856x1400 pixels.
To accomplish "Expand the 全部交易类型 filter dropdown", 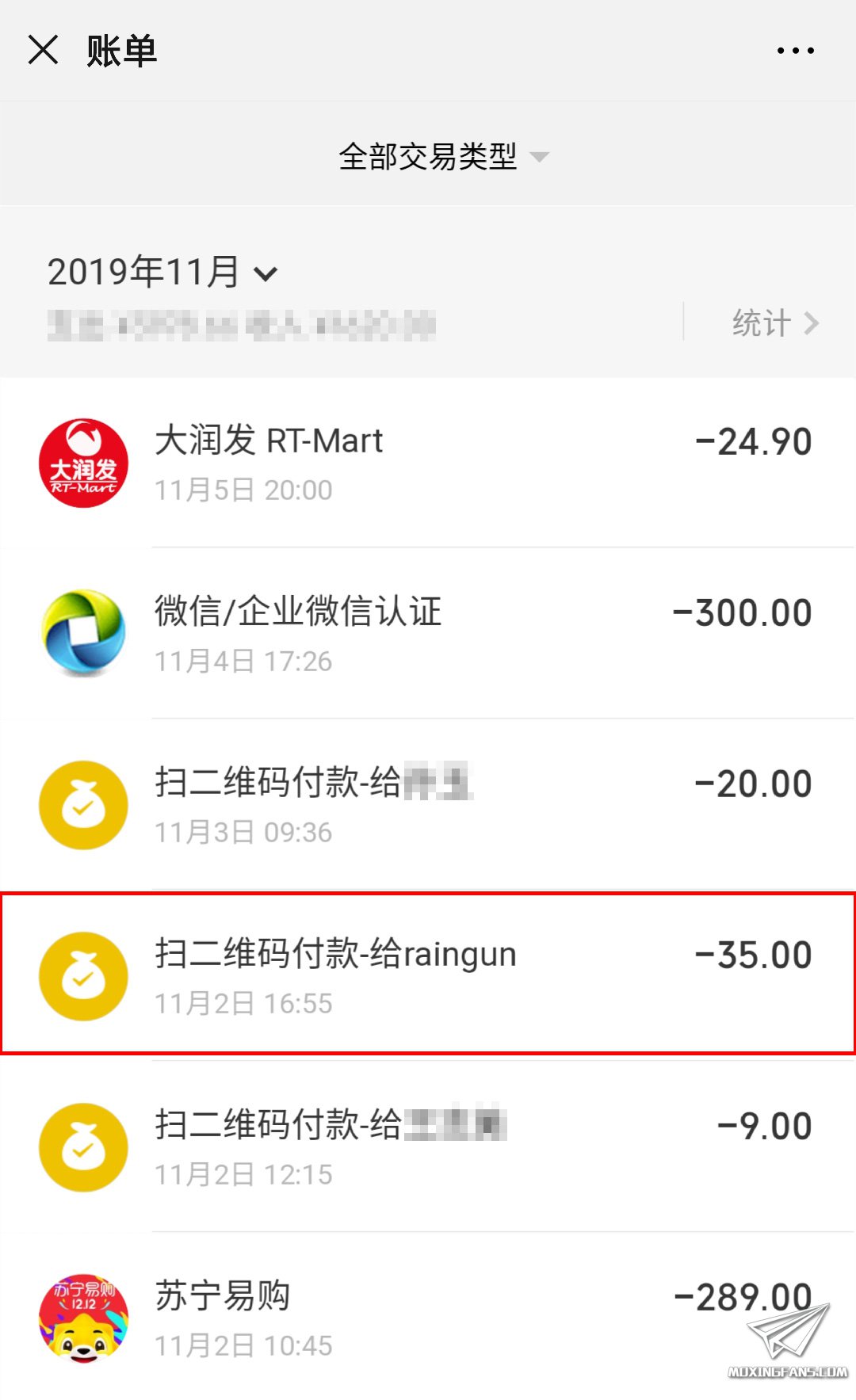I will (x=442, y=156).
